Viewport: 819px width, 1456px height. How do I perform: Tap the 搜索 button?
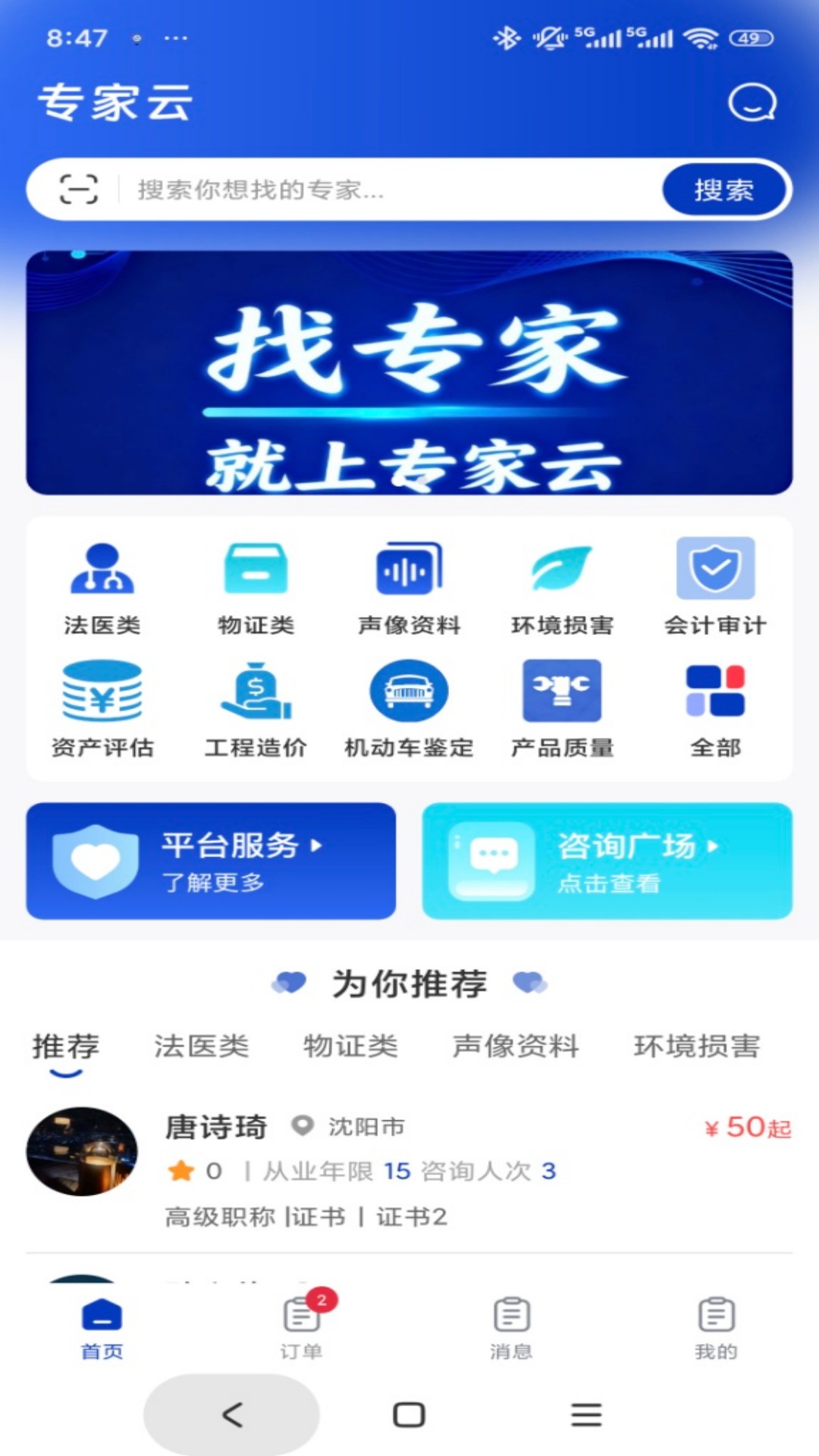[x=723, y=190]
